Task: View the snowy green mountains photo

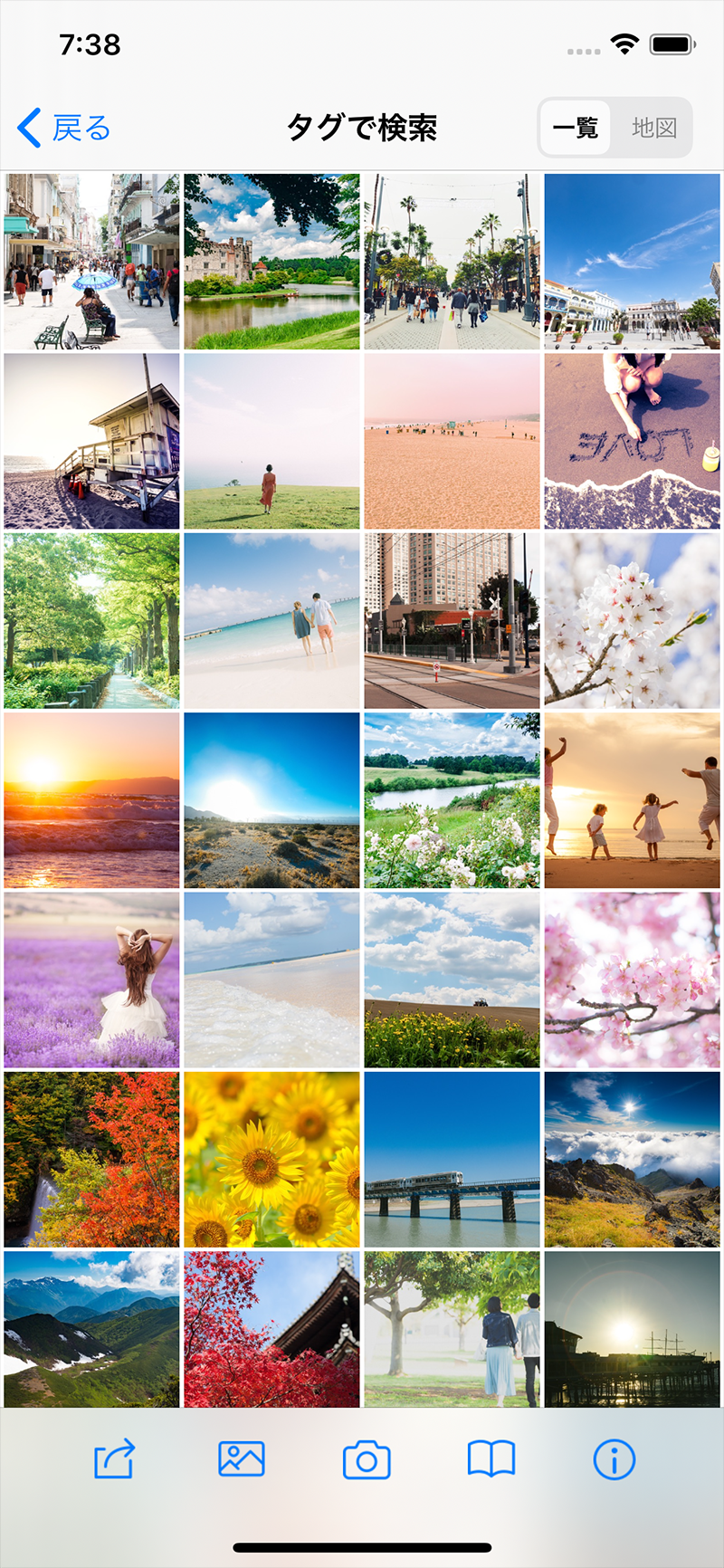Action: (x=91, y=1329)
